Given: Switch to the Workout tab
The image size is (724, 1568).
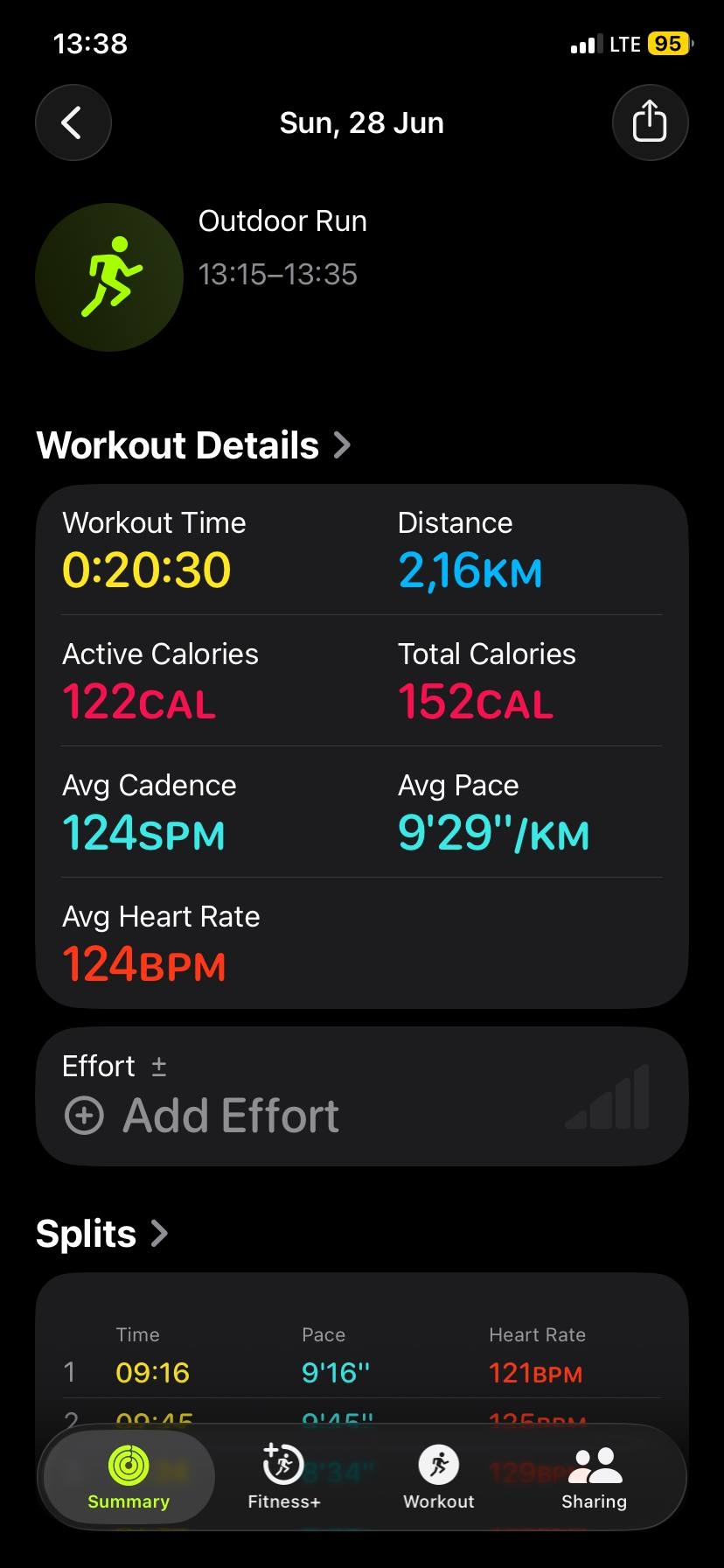Looking at the screenshot, I should (439, 1477).
